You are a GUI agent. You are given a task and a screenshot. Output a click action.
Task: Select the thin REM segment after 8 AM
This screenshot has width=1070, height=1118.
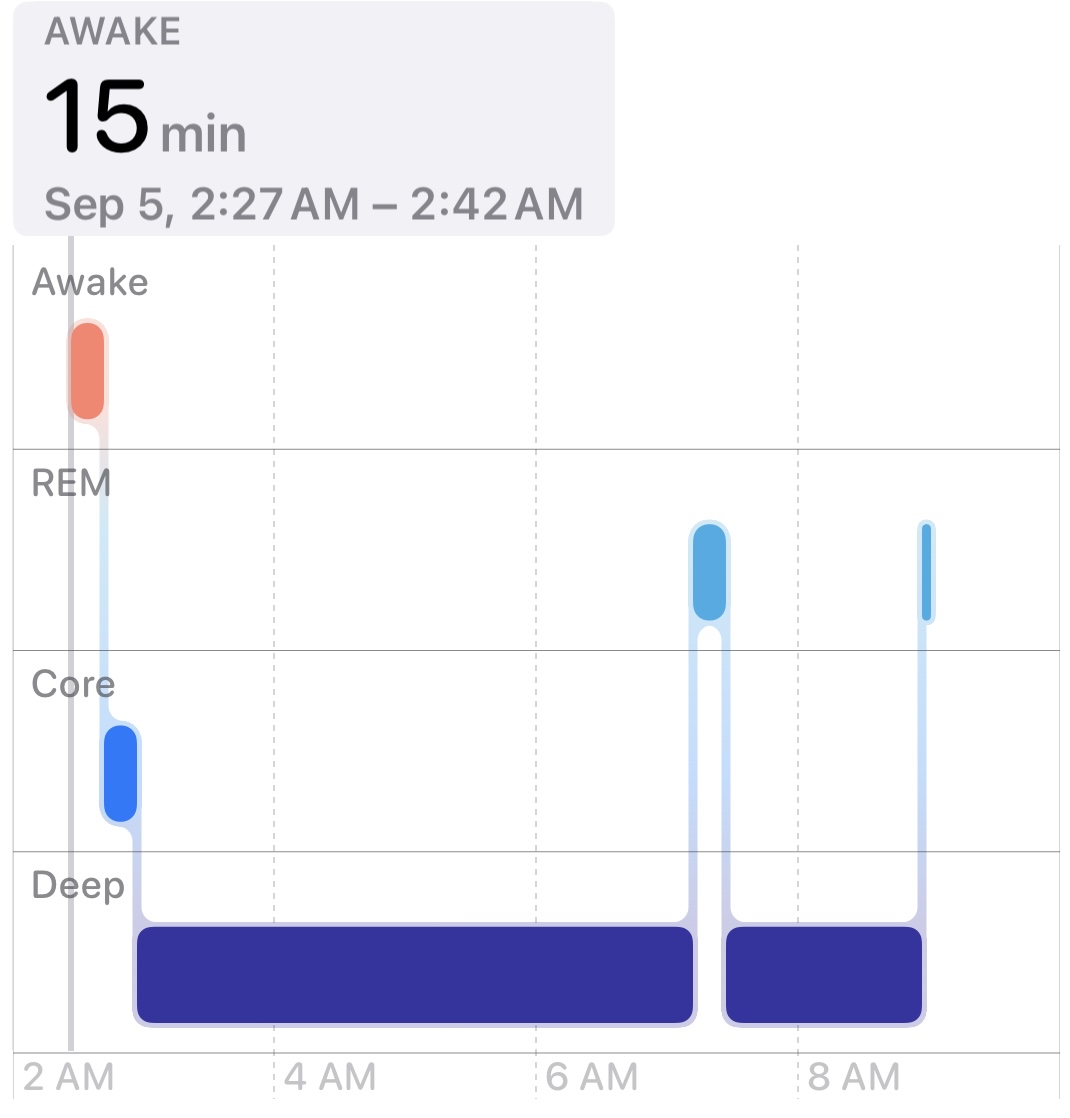coord(926,572)
